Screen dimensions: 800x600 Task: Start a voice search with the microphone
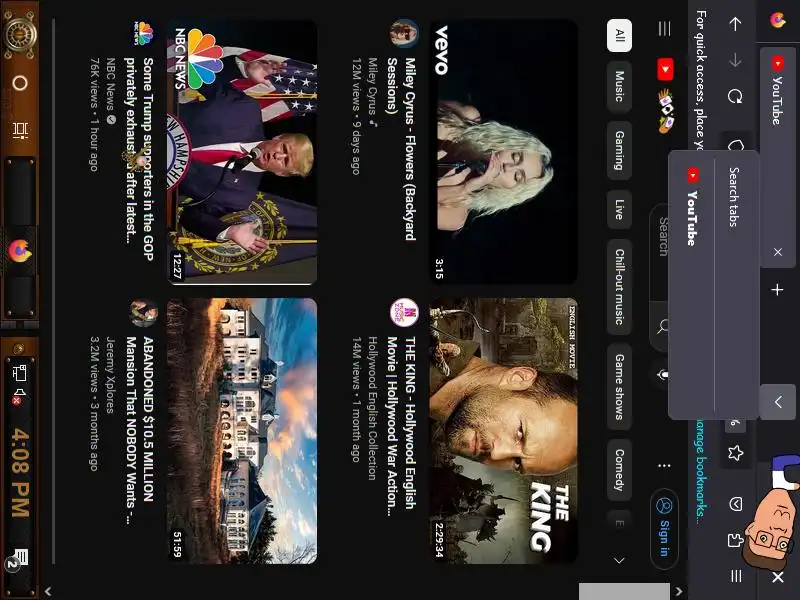pos(663,373)
